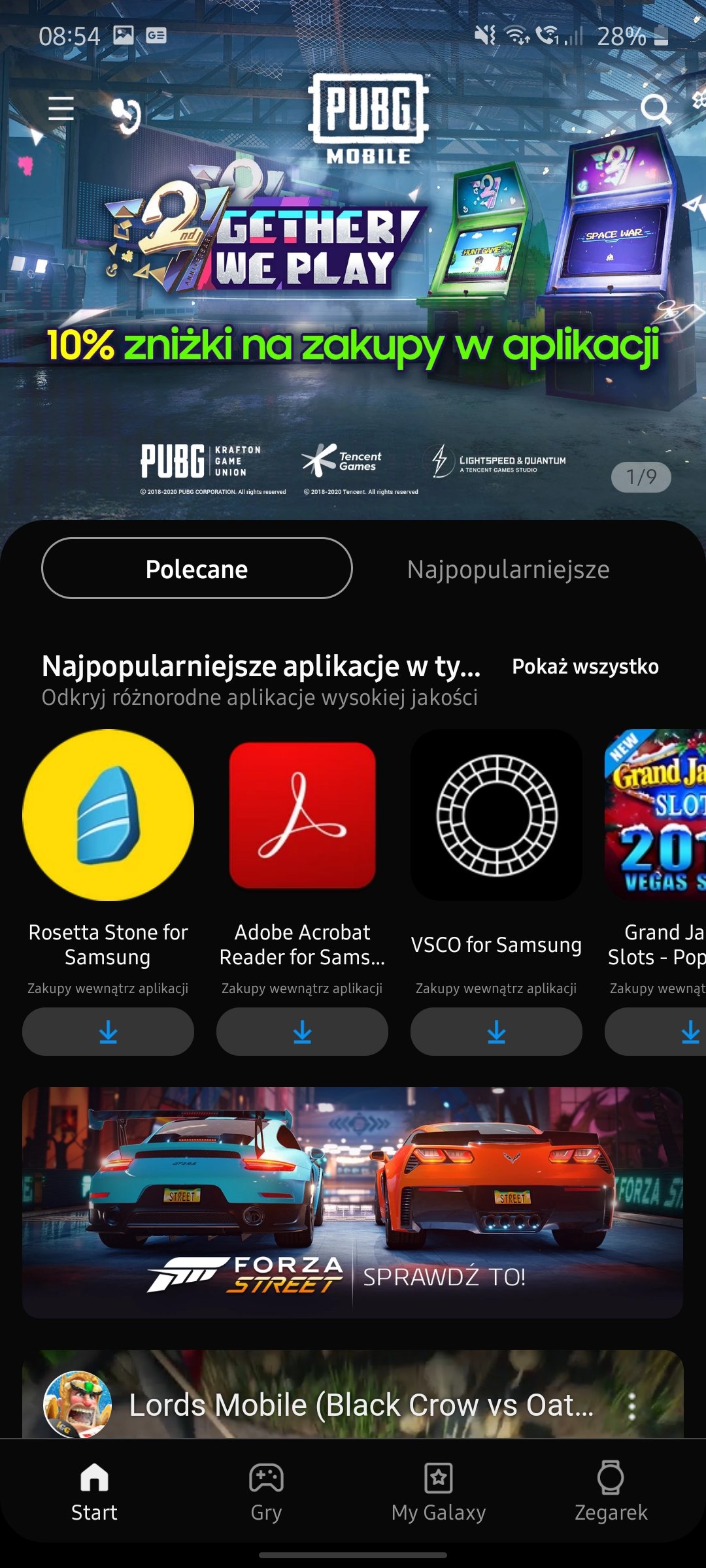
Task: Download Adobe Acrobat Reader for Samsung
Action: point(302,1032)
